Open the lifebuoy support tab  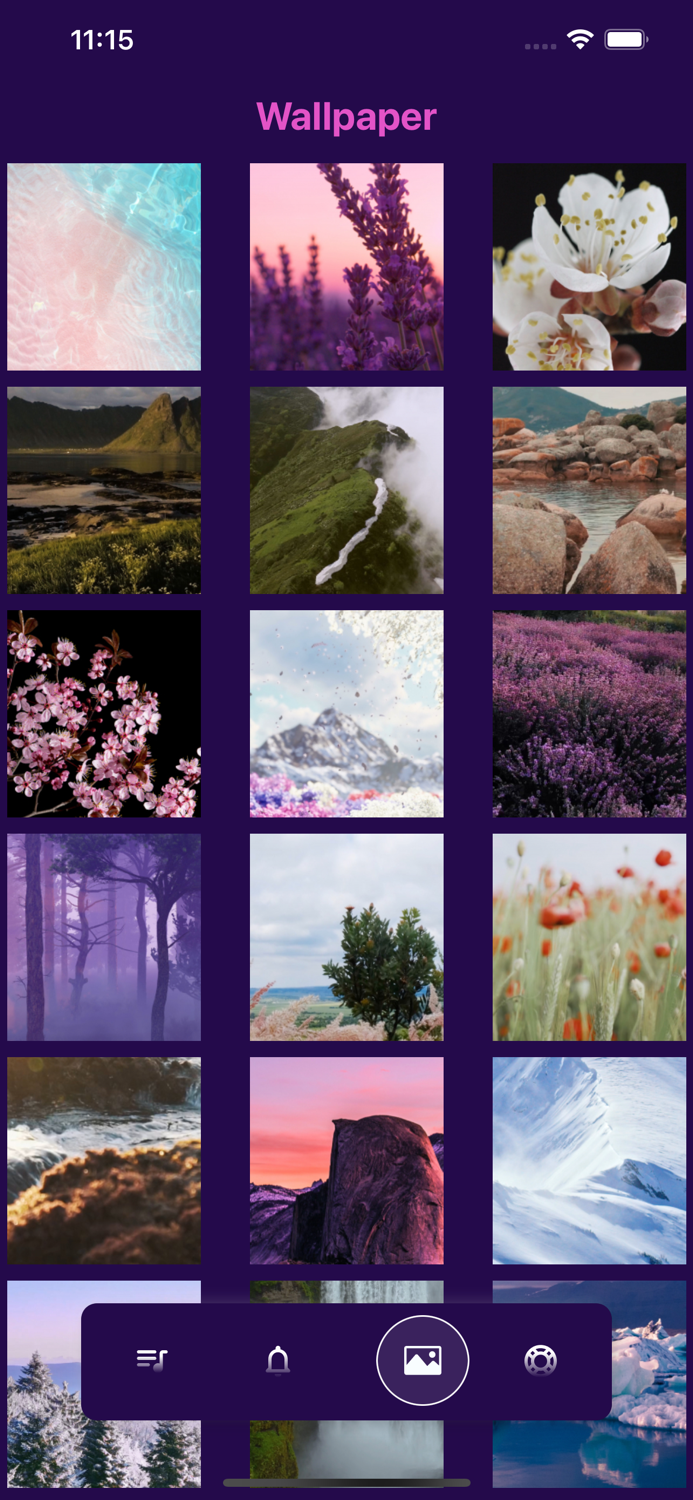point(540,1360)
